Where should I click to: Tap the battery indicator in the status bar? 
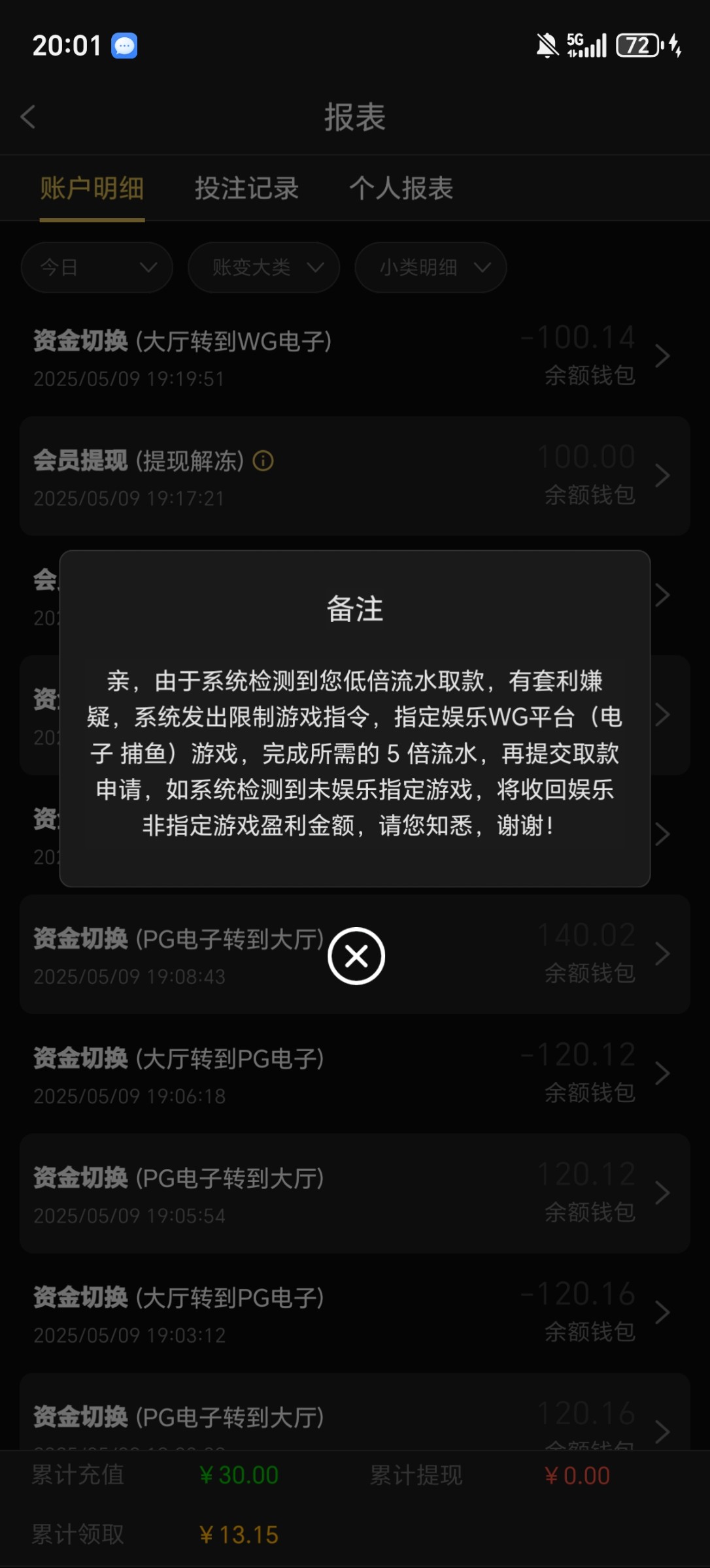(637, 46)
